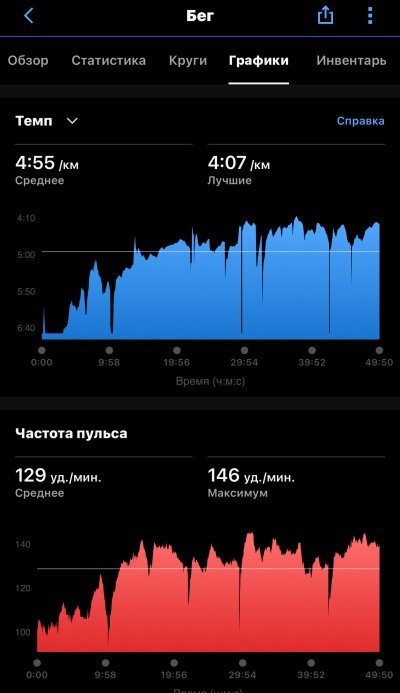Open the Инвентарь tab
This screenshot has width=400, height=693.
(x=351, y=61)
